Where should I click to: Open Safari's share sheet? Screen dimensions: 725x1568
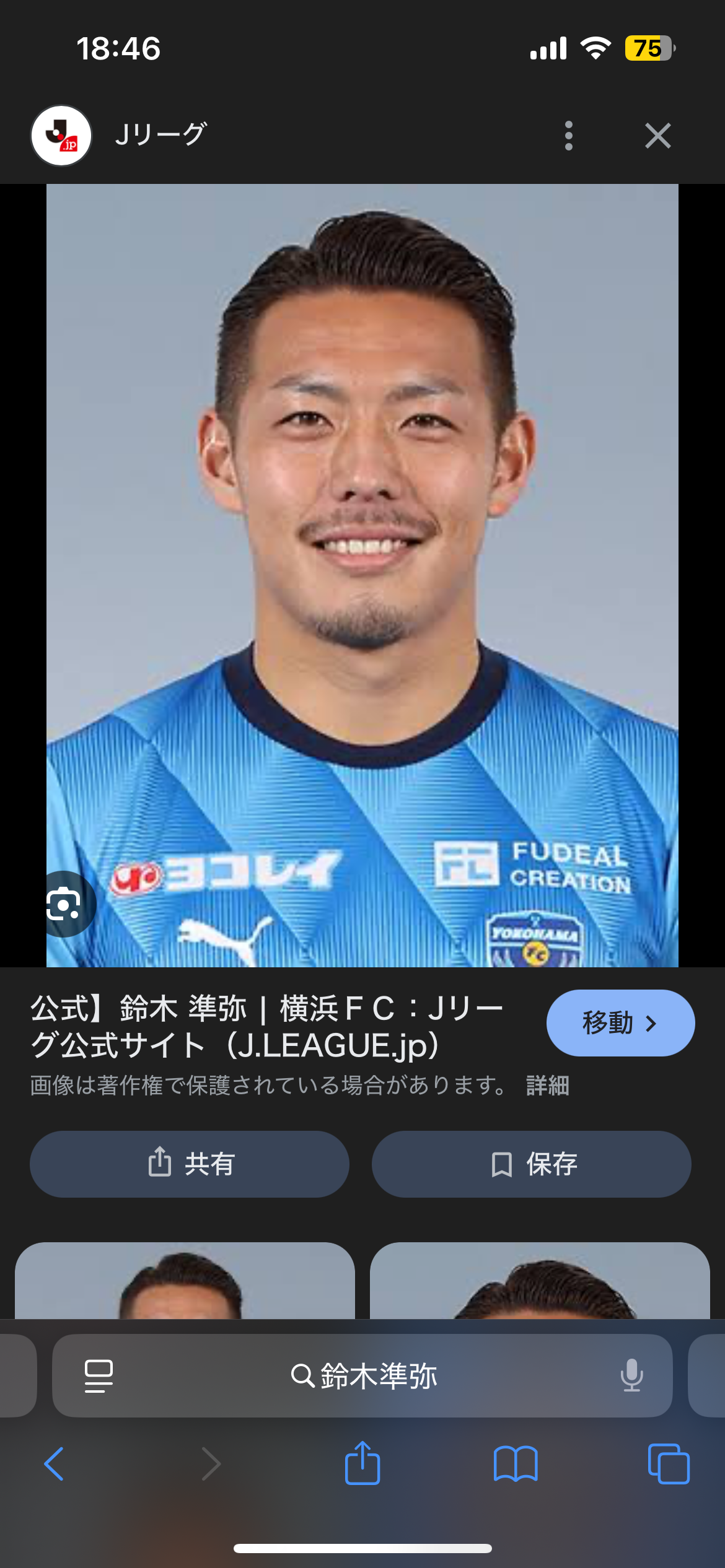362,1463
